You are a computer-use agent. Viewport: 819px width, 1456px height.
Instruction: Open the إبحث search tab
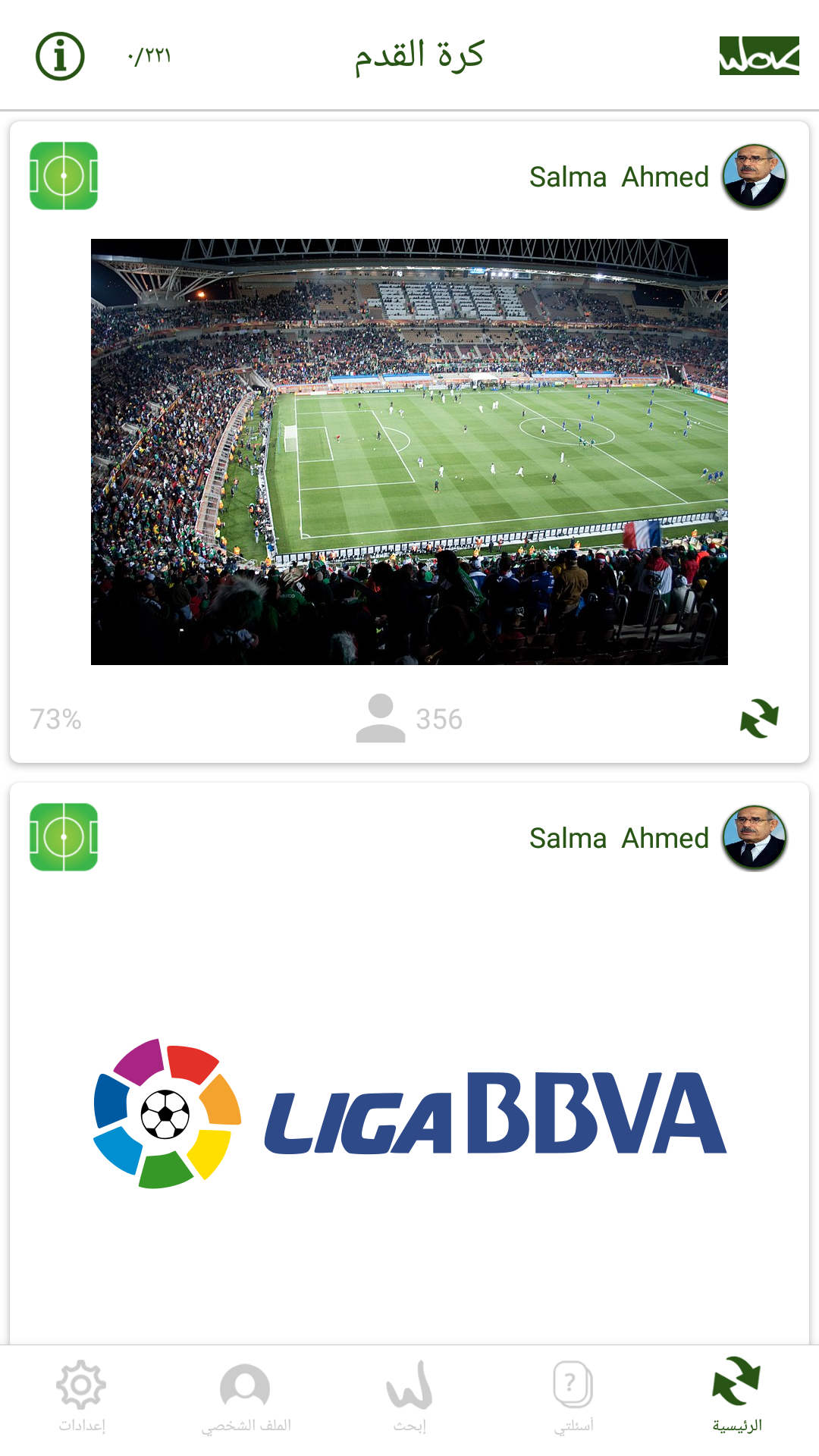[409, 1397]
